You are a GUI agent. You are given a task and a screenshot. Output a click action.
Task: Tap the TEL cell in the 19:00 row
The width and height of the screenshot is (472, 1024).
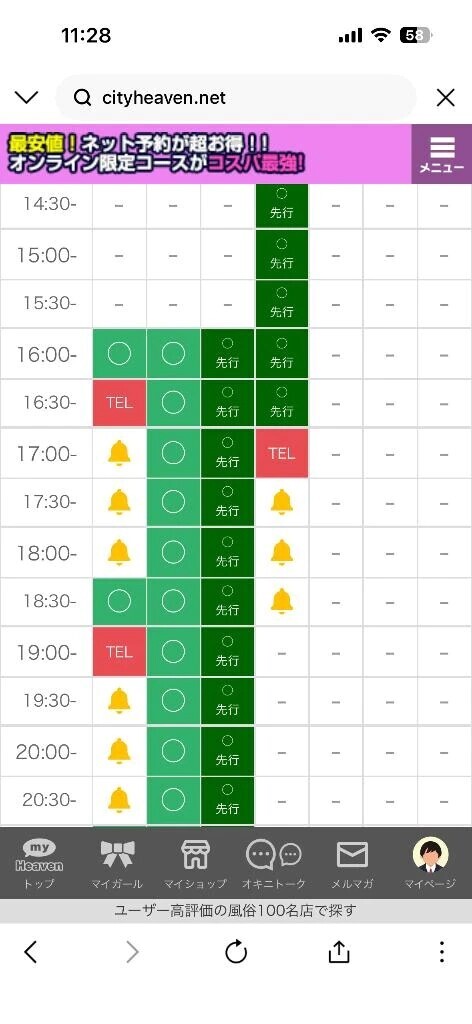pos(119,652)
